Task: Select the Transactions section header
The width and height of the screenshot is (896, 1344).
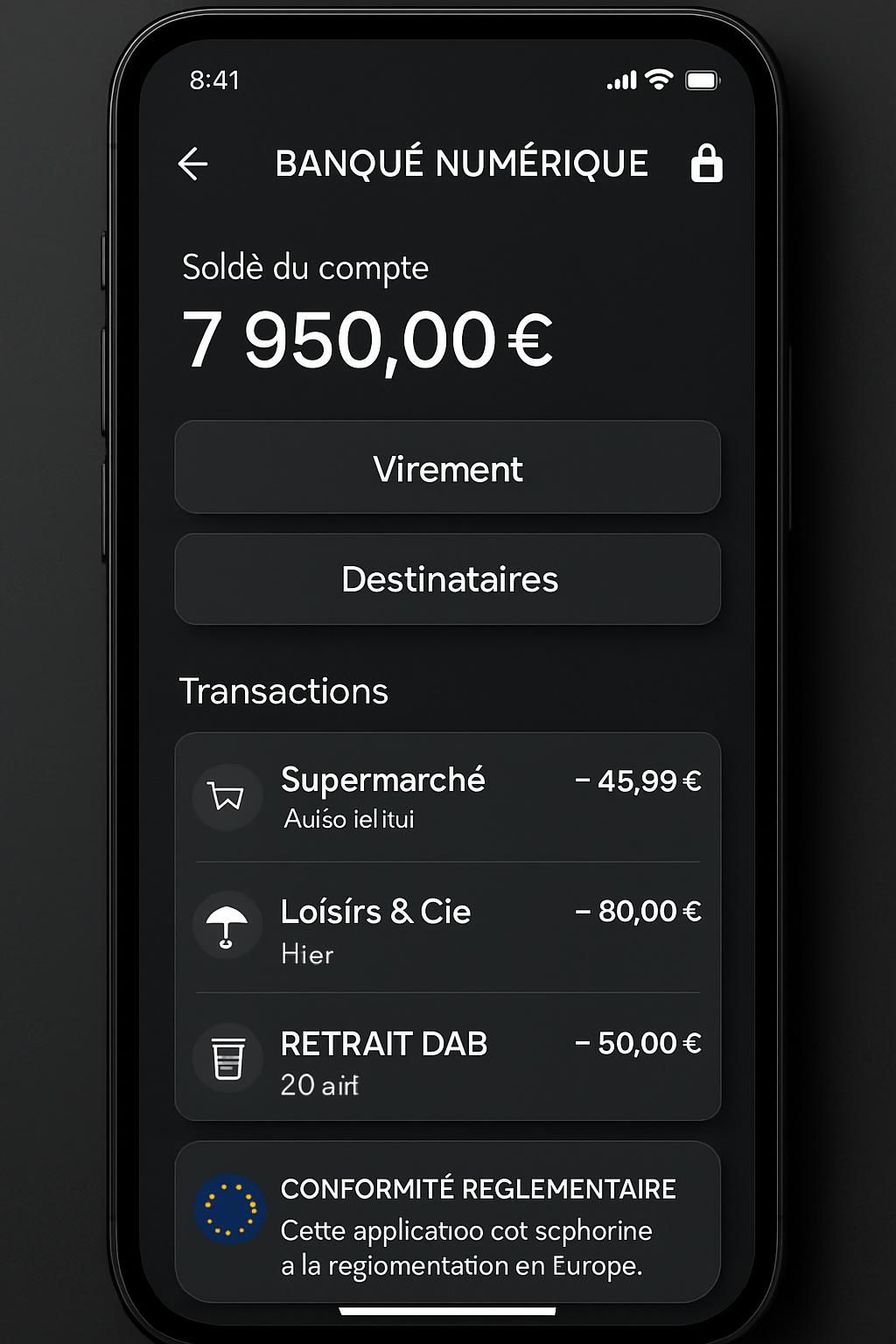Action: [284, 690]
